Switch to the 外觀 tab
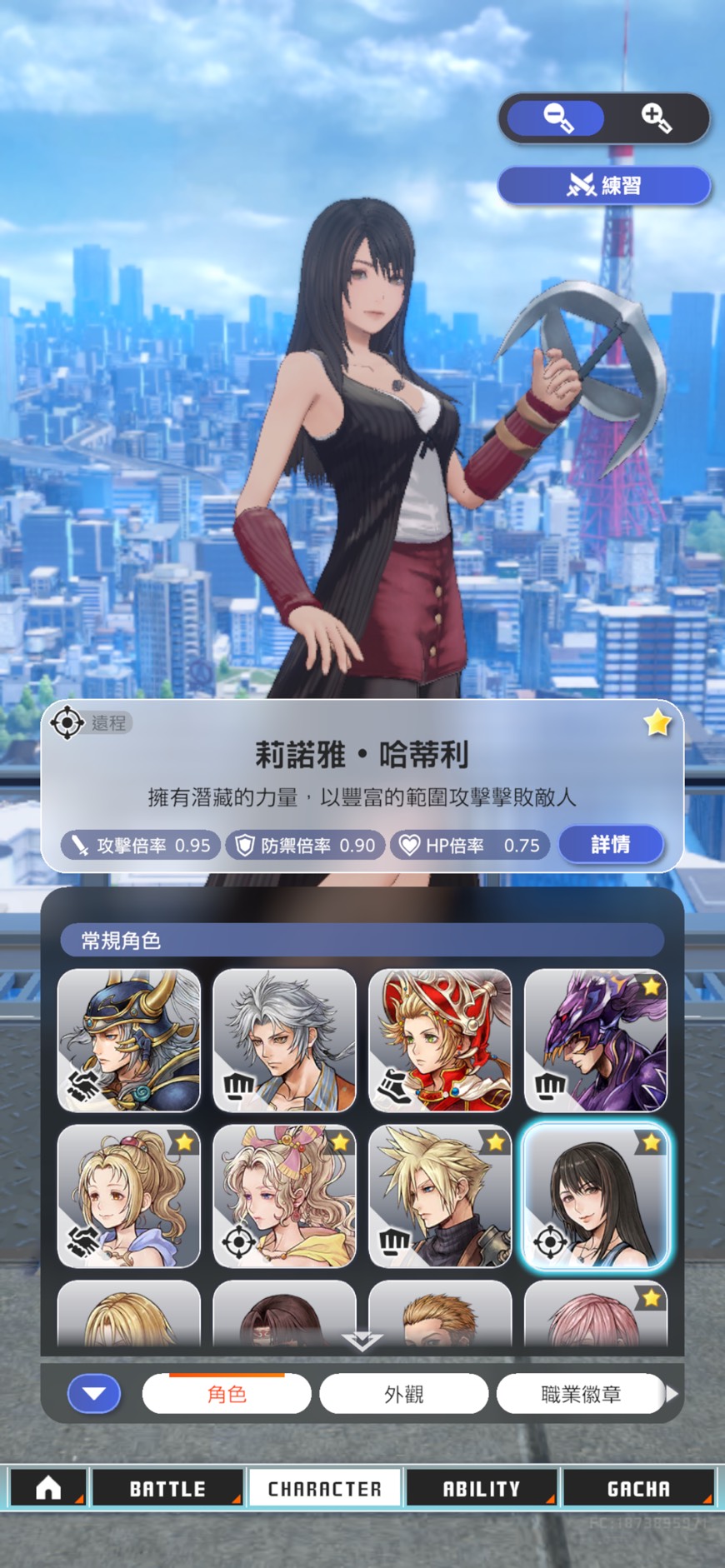725x1568 pixels. pyautogui.click(x=404, y=1394)
